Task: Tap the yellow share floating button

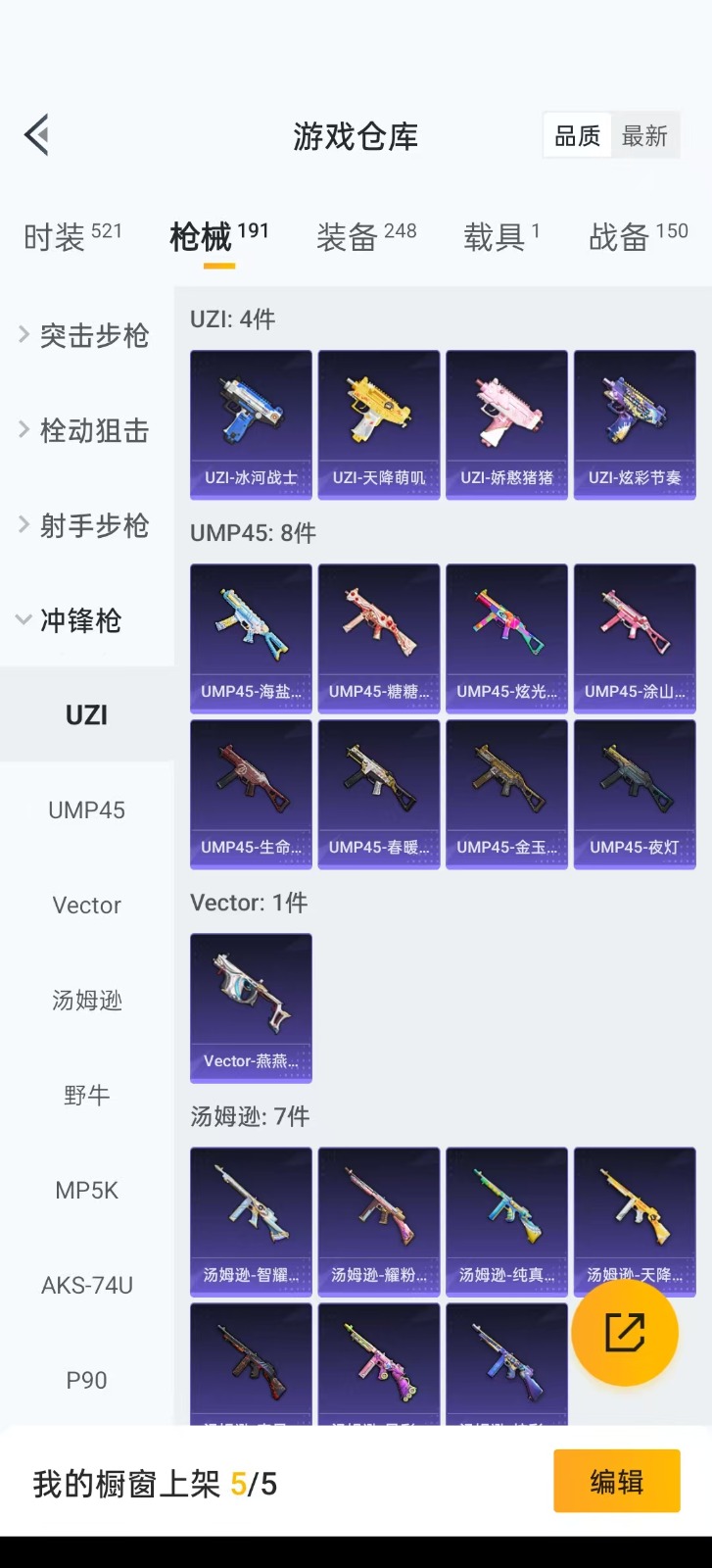Action: (x=625, y=1333)
